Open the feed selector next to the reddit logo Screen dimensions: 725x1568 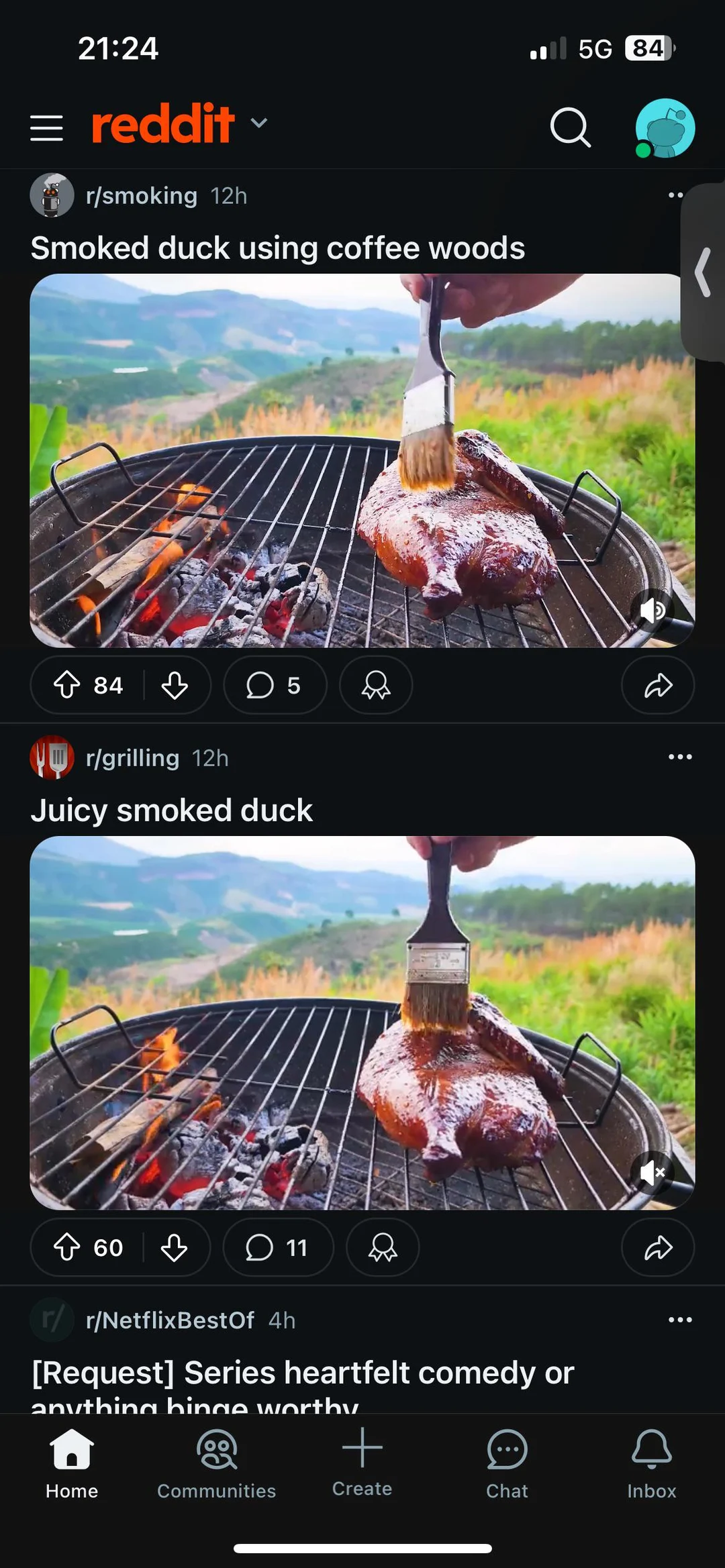click(x=260, y=123)
